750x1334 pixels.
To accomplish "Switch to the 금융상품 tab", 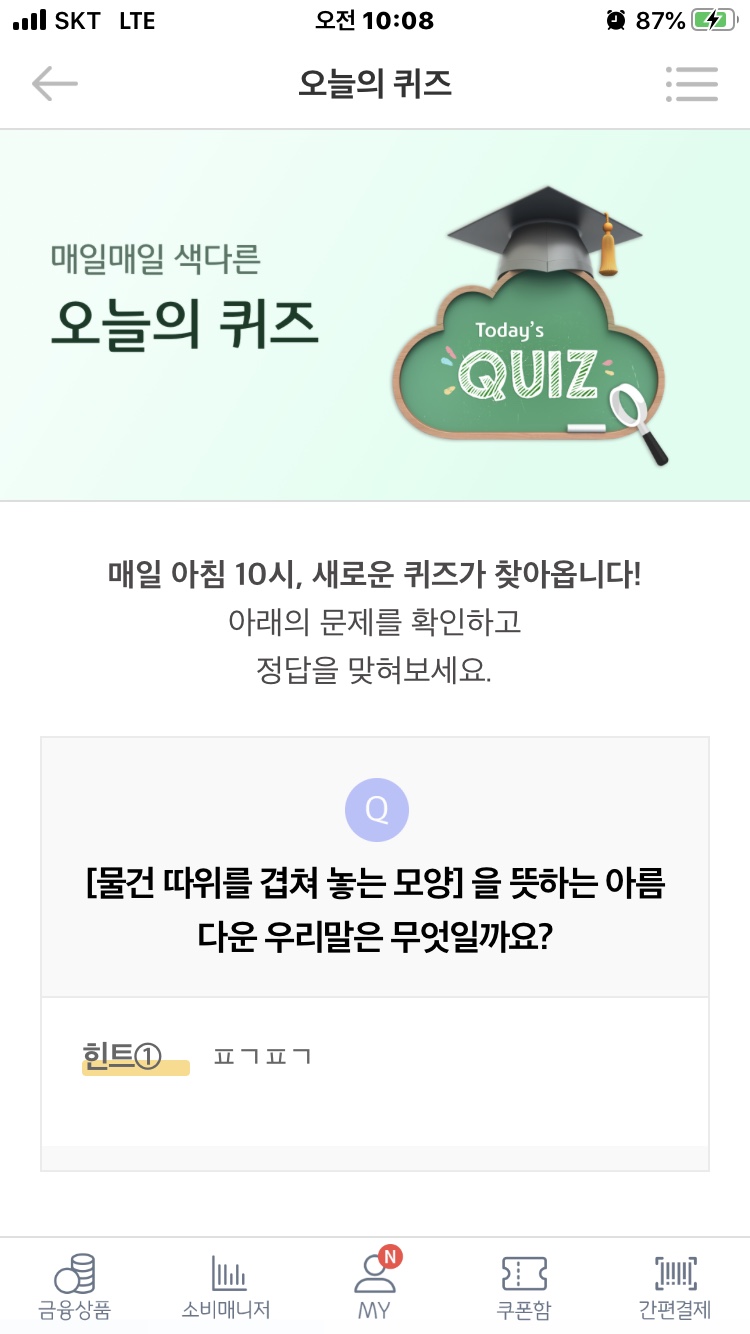I will point(75,1286).
